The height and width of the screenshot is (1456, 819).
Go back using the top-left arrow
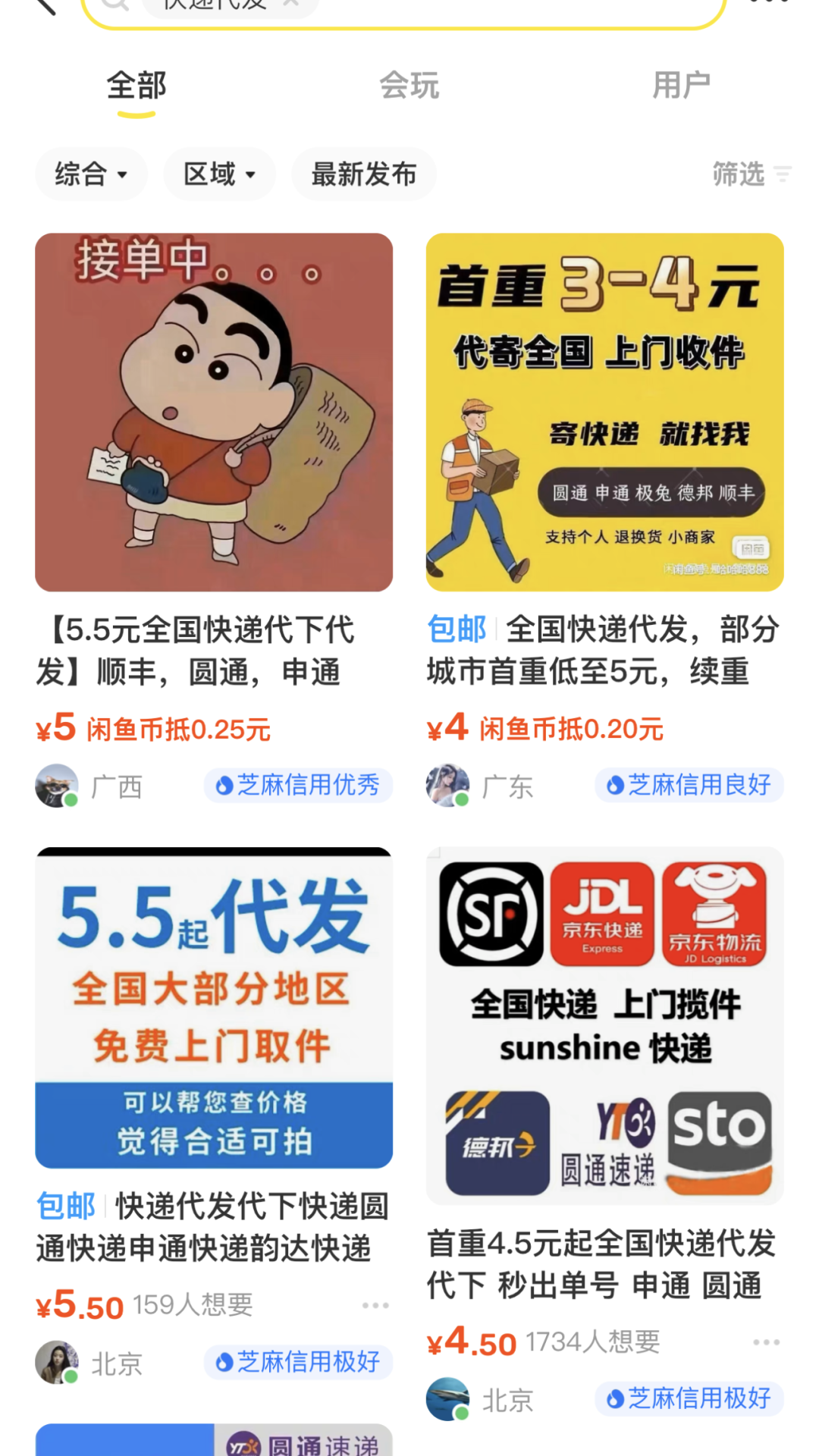[x=45, y=6]
